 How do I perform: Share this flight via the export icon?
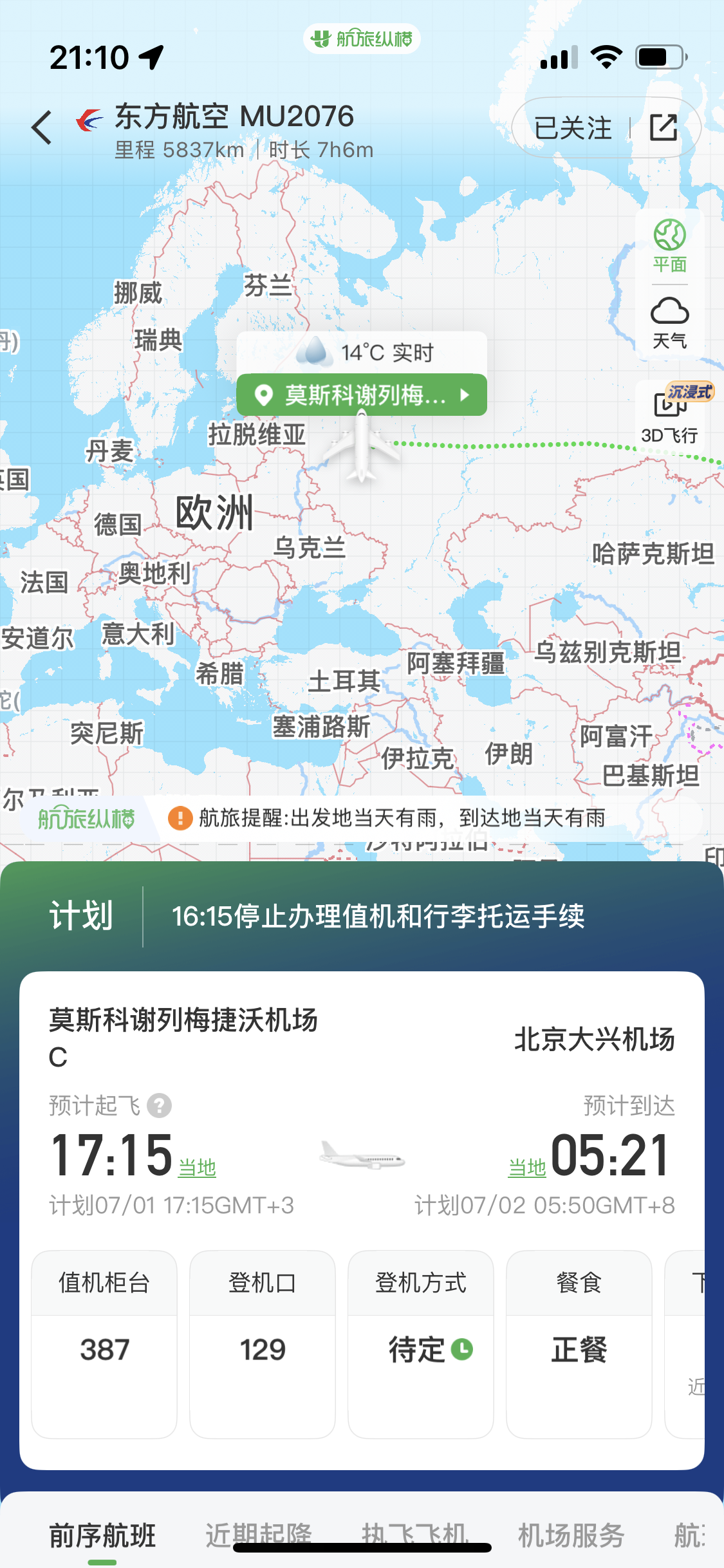pyautogui.click(x=664, y=127)
